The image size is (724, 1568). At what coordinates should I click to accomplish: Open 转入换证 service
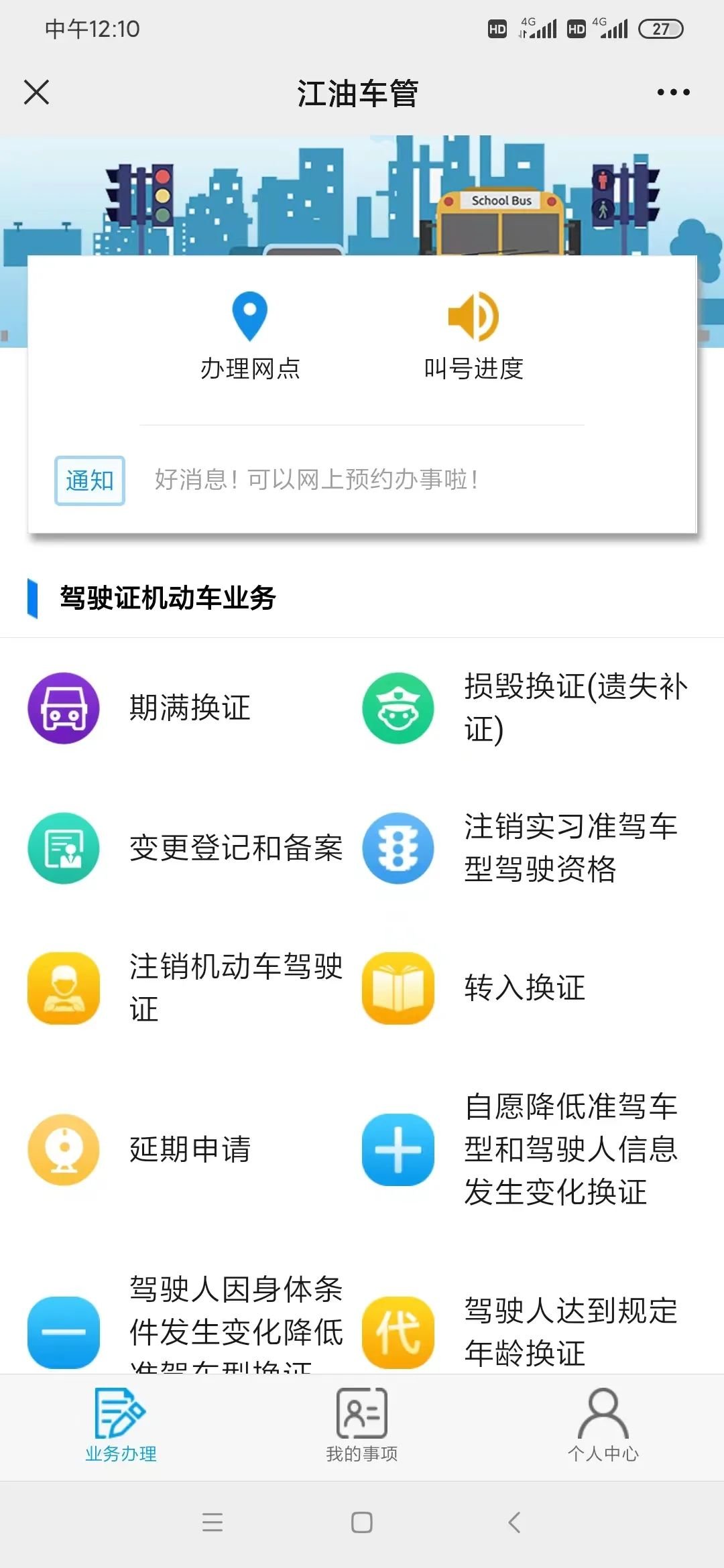click(524, 988)
